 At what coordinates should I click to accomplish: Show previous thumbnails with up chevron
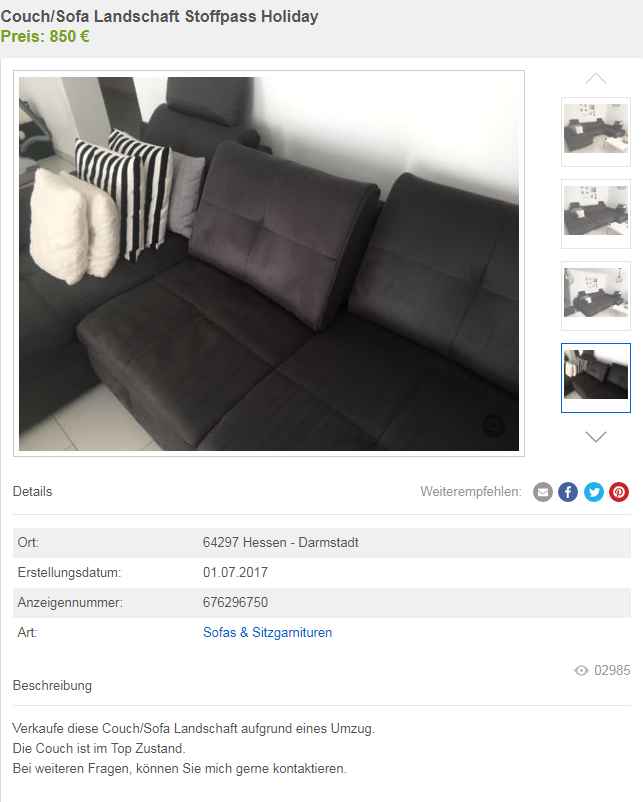(596, 78)
